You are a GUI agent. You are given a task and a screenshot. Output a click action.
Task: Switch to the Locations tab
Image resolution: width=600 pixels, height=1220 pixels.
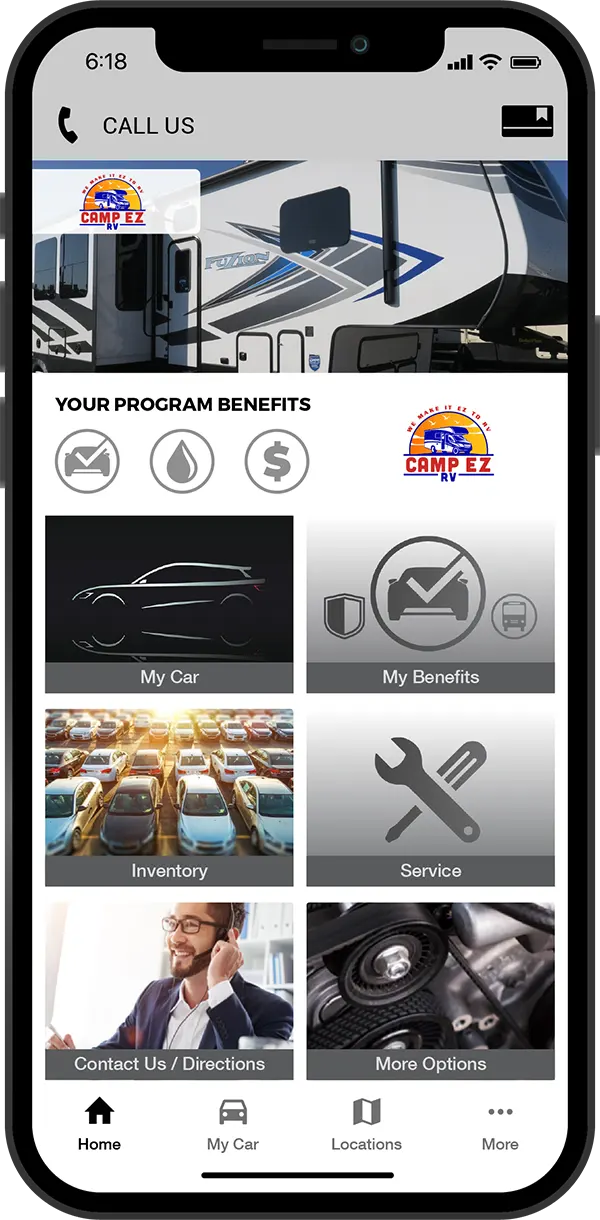[x=366, y=1125]
